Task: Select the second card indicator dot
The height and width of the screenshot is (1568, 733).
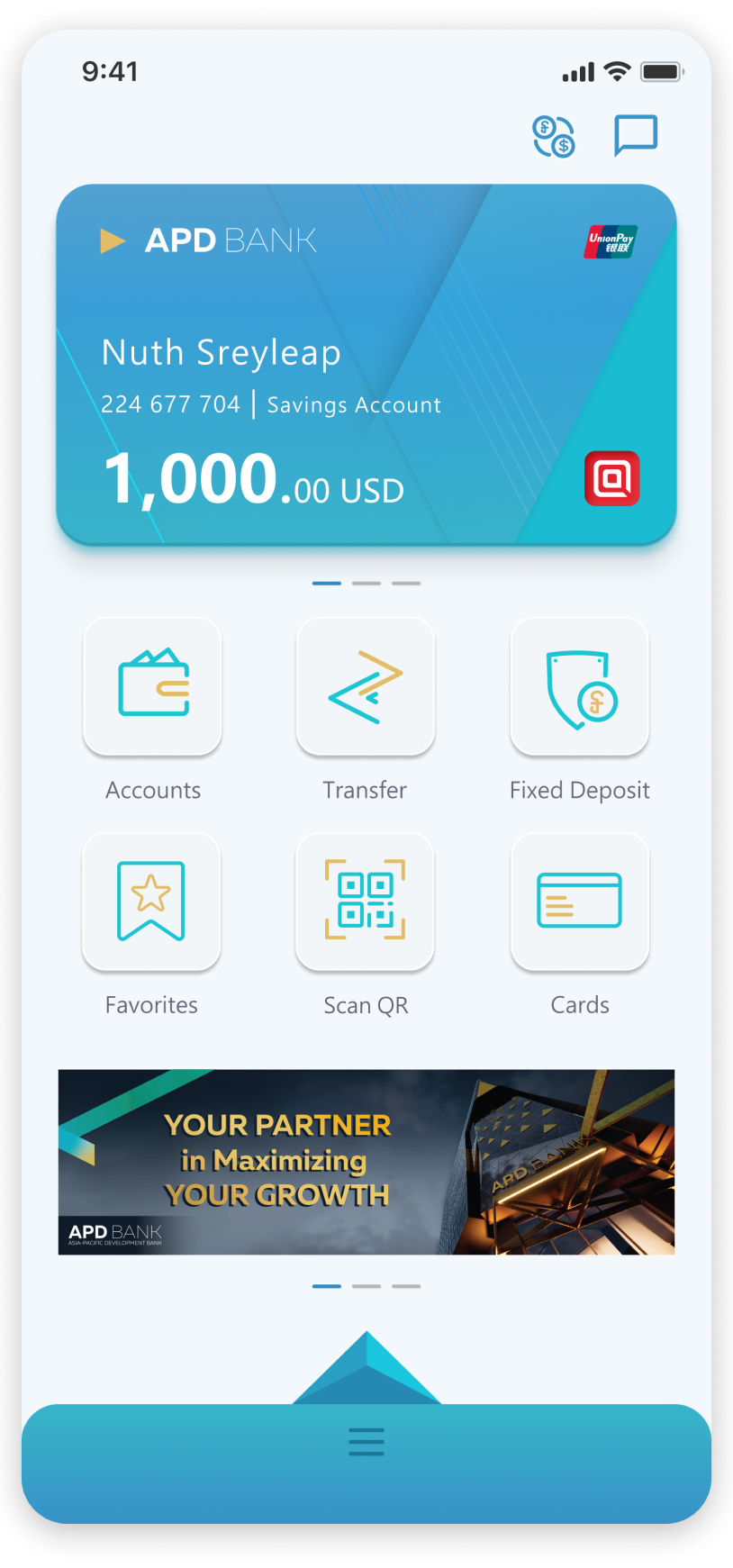Action: coord(366,583)
